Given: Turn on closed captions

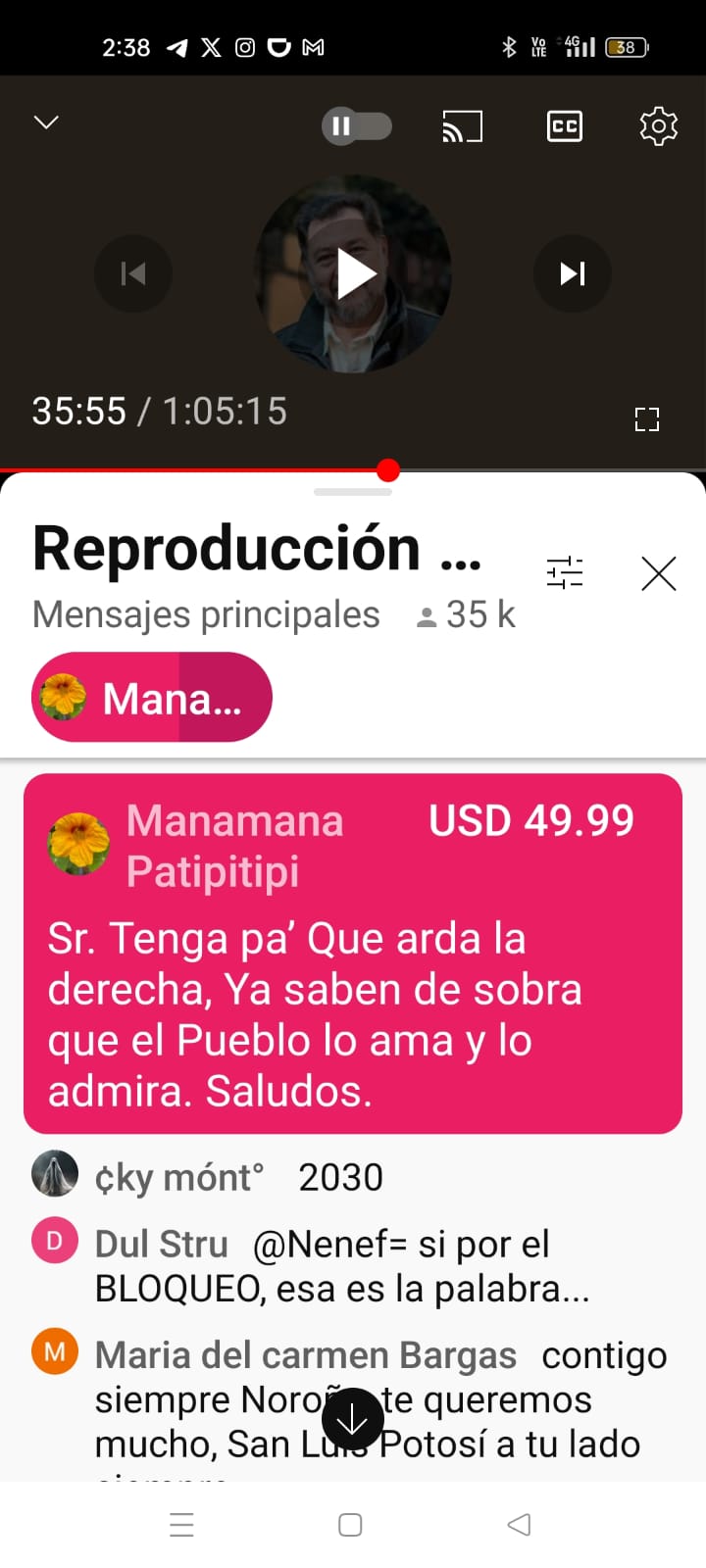Looking at the screenshot, I should 564,126.
